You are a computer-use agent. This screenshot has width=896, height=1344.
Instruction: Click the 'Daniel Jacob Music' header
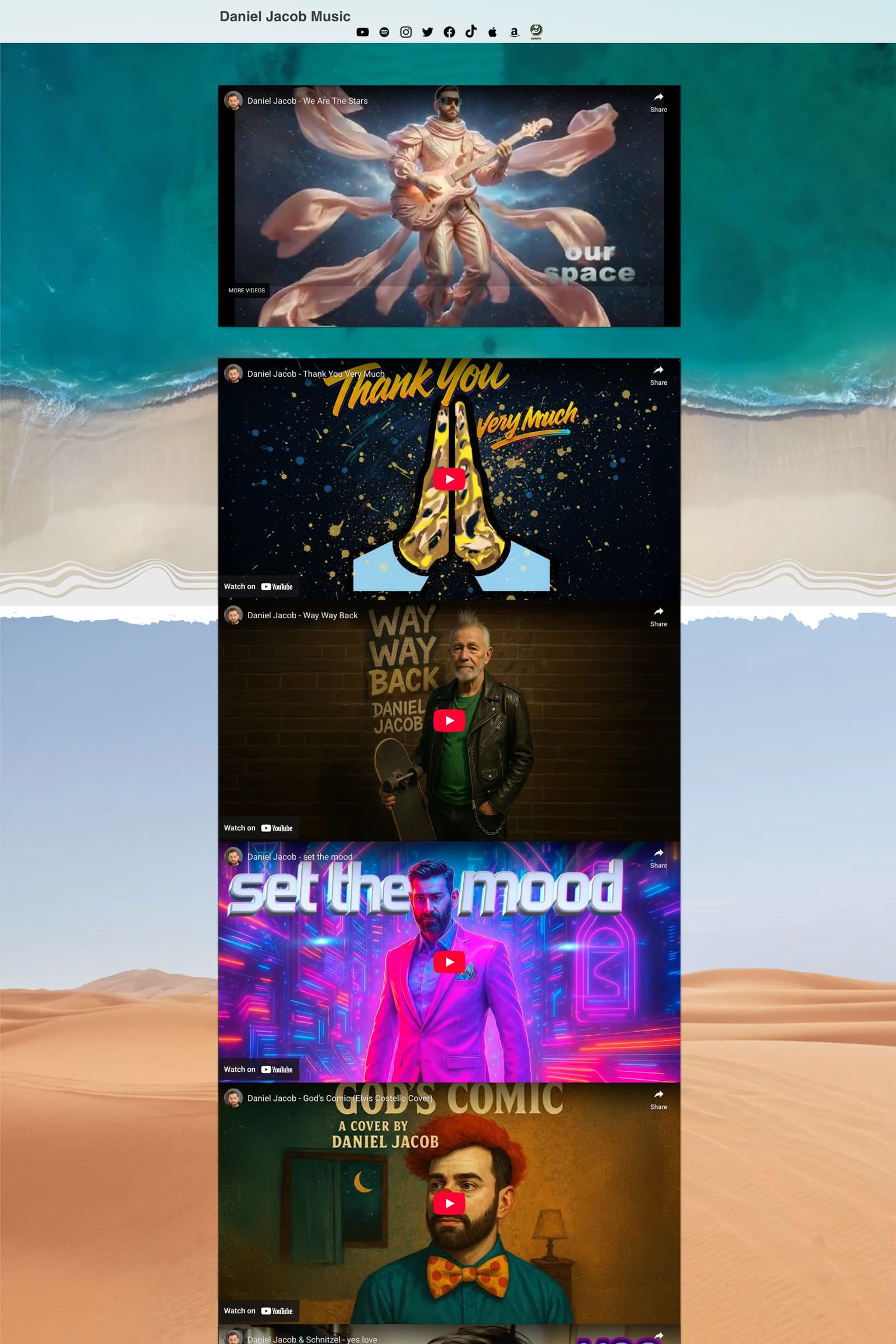tap(284, 17)
